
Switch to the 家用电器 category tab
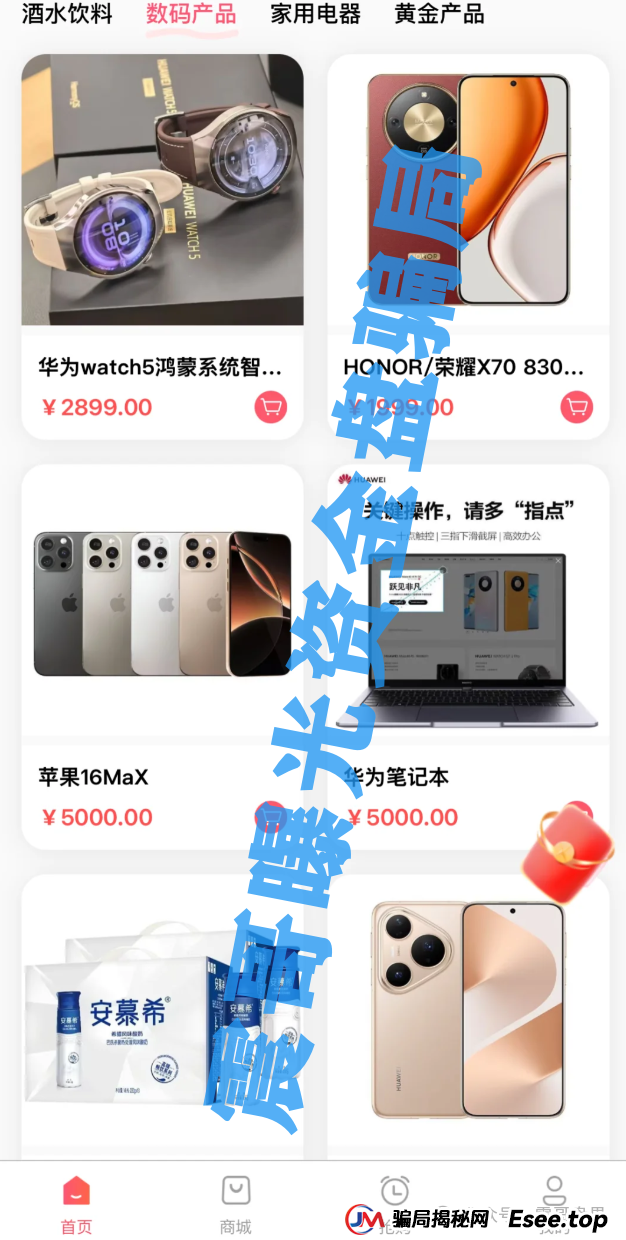pyautogui.click(x=315, y=14)
